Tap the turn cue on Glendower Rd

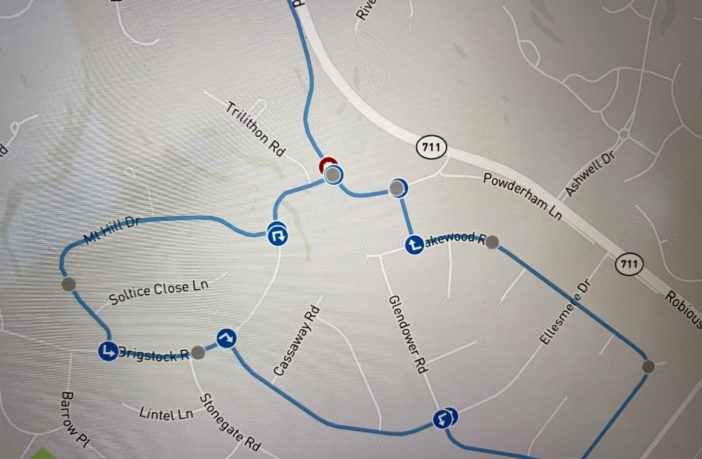click(444, 418)
